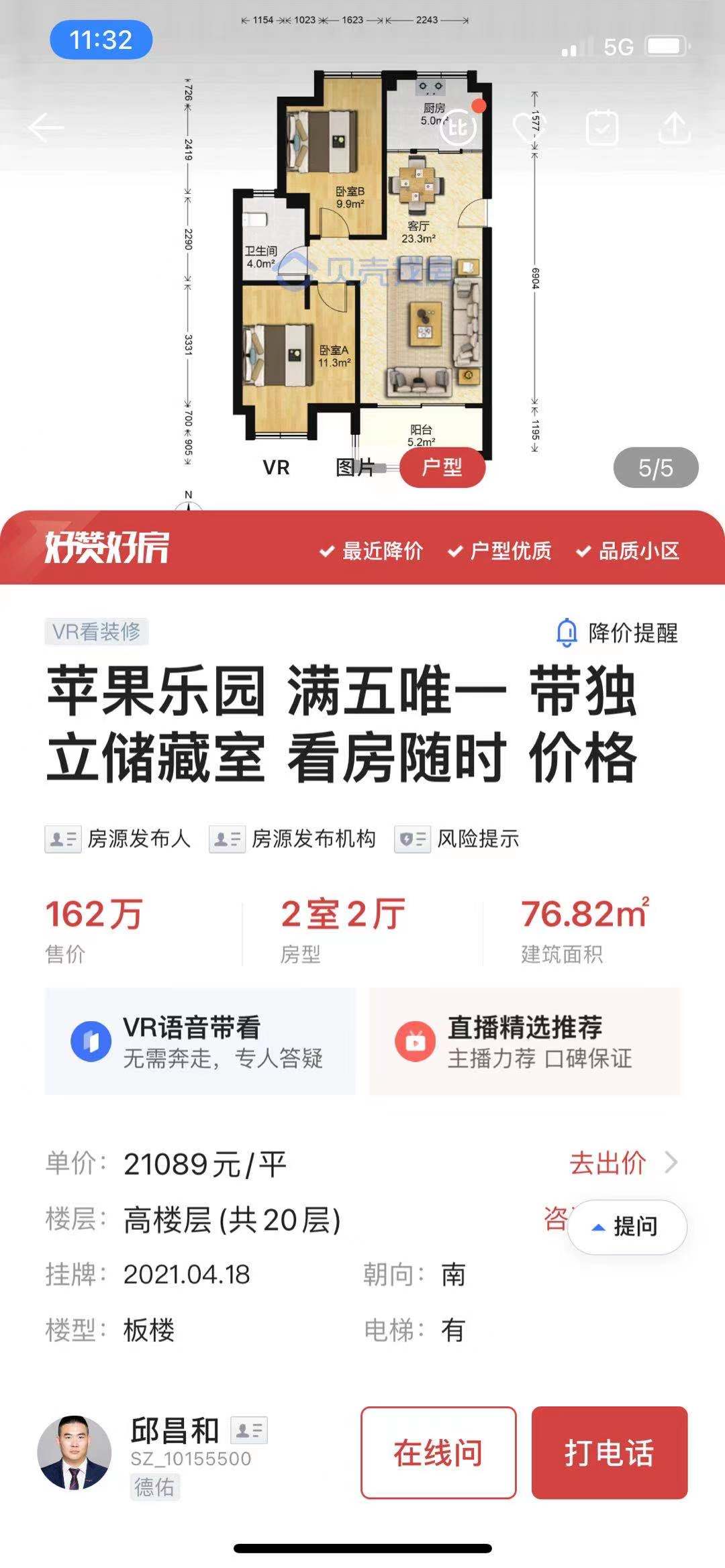
Task: Tap the 提问 floating button
Action: click(x=627, y=1227)
